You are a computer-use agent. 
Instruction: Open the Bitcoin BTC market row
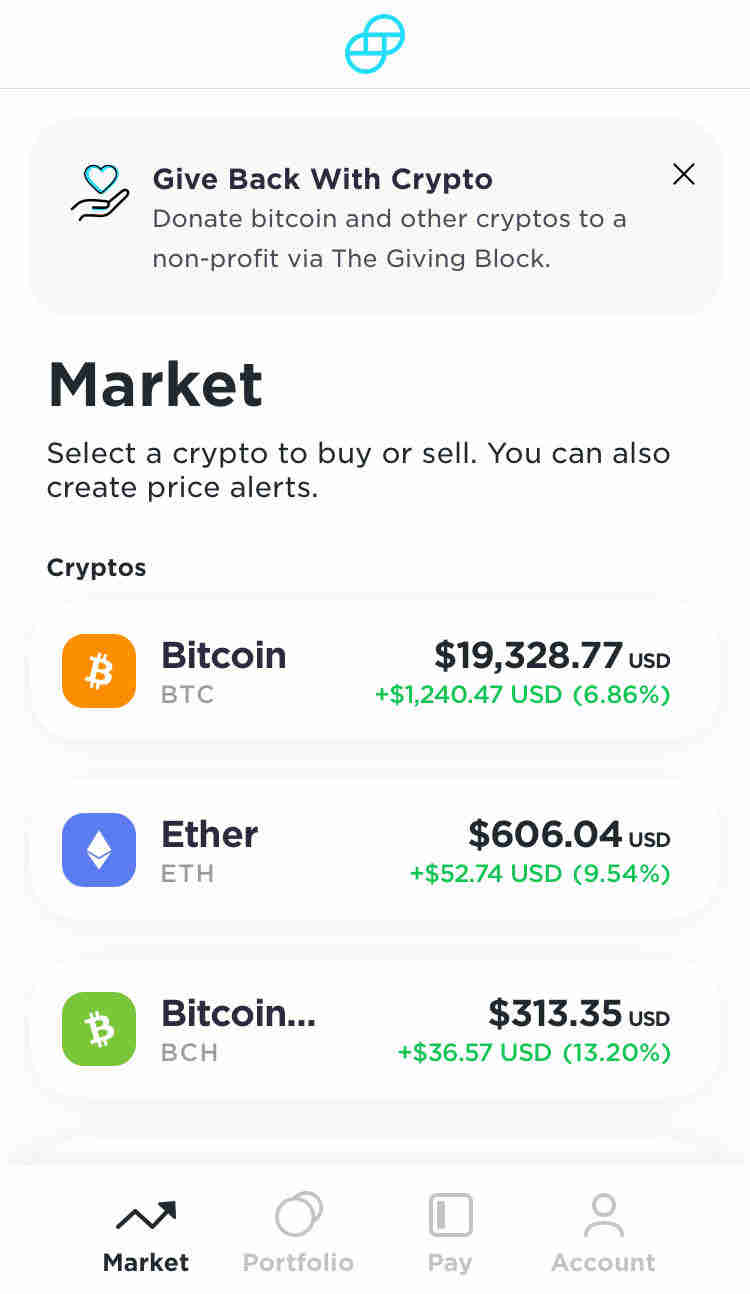(375, 671)
